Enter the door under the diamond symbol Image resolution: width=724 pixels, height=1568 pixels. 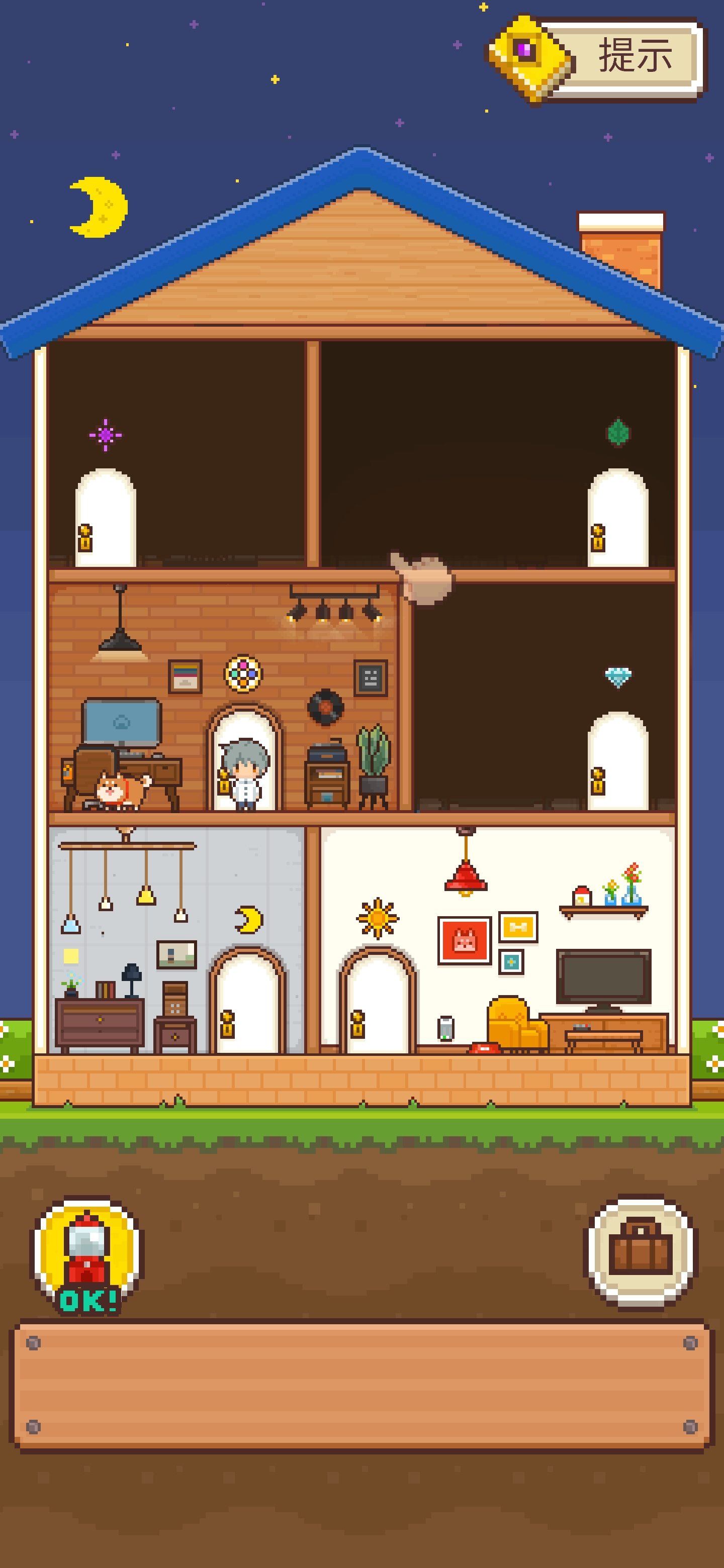(617, 763)
